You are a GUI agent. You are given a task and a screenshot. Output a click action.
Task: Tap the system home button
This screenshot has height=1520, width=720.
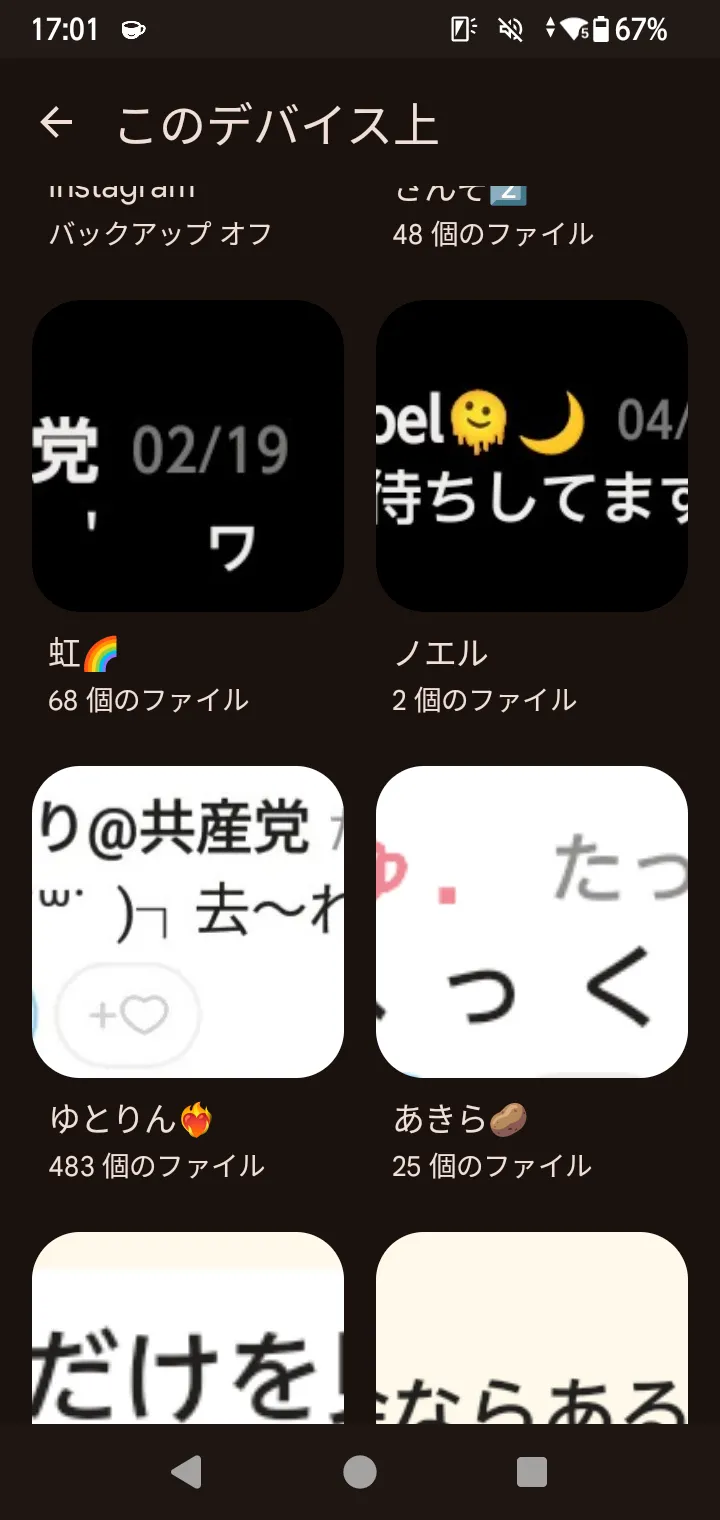pyautogui.click(x=360, y=1472)
